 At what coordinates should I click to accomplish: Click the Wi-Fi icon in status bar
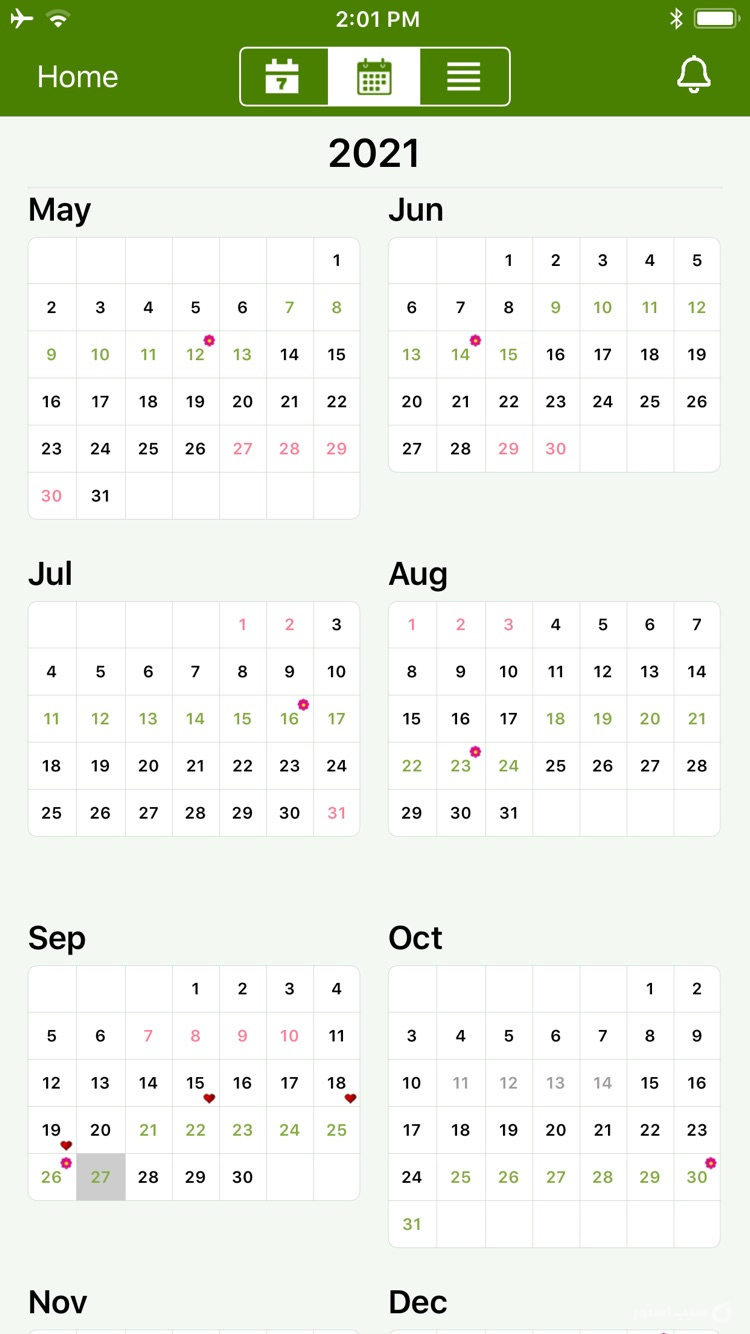coord(57,17)
